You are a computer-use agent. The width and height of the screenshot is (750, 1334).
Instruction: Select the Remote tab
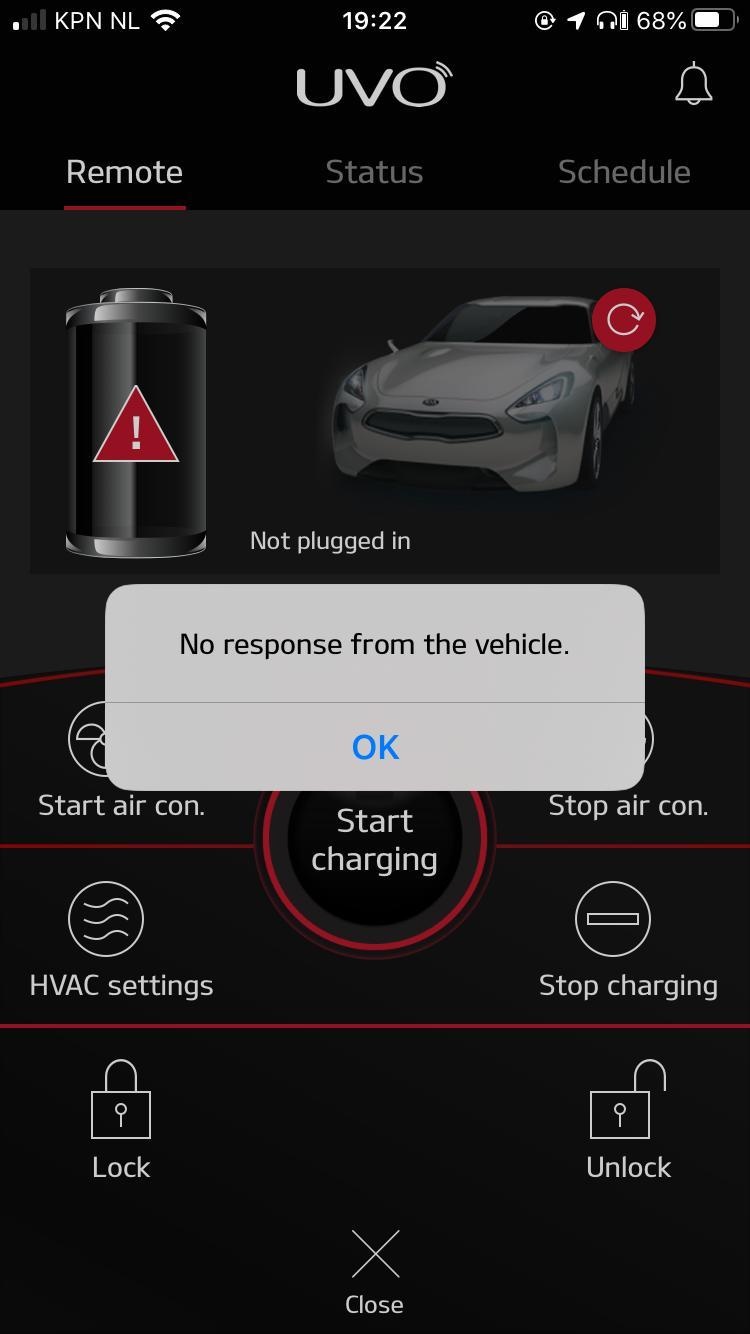pyautogui.click(x=124, y=172)
